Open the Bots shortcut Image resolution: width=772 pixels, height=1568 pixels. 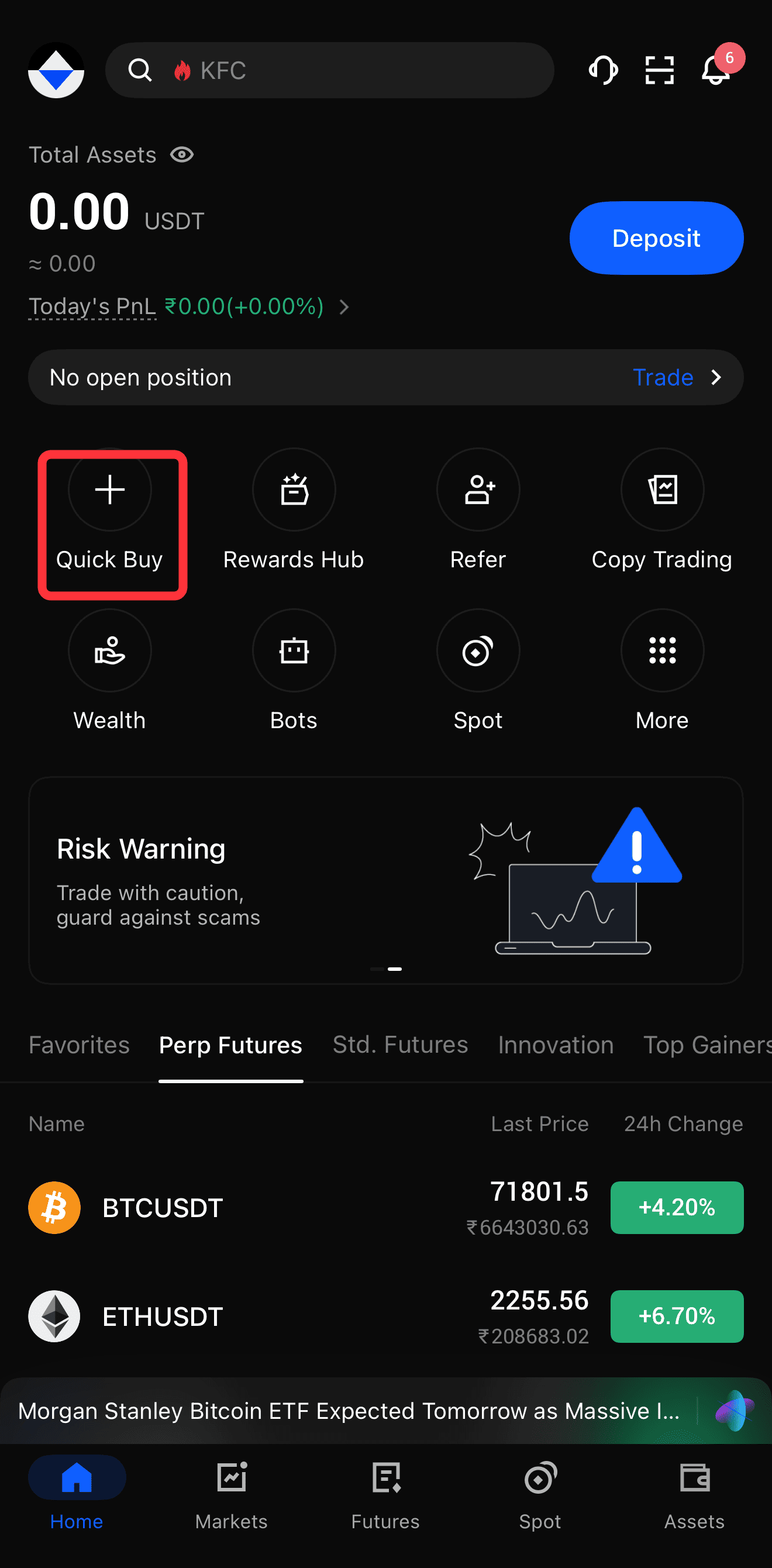point(294,670)
